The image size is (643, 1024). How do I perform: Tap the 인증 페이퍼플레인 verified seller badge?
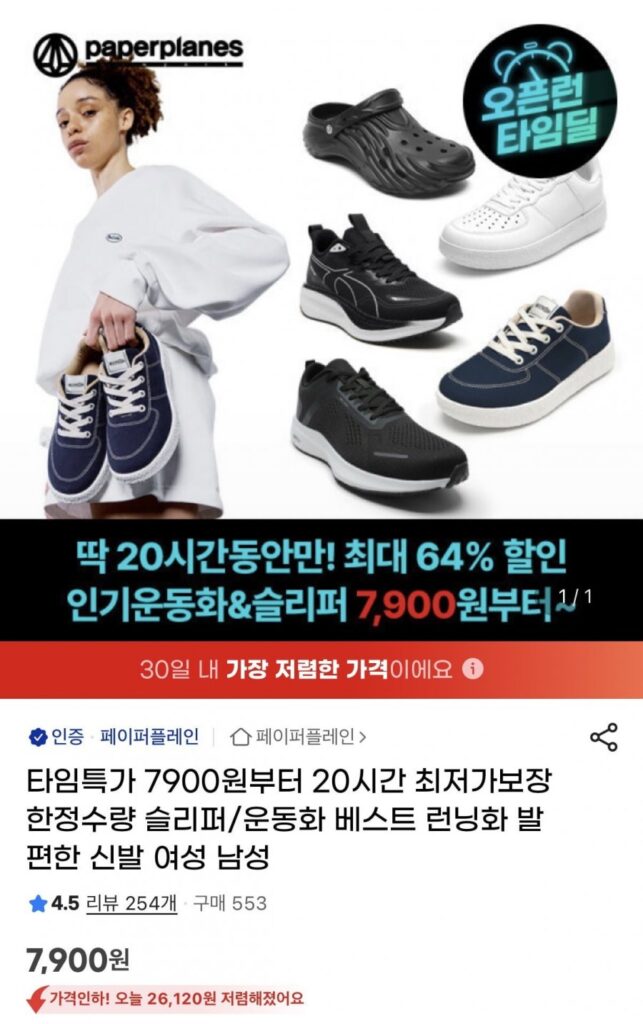(113, 738)
